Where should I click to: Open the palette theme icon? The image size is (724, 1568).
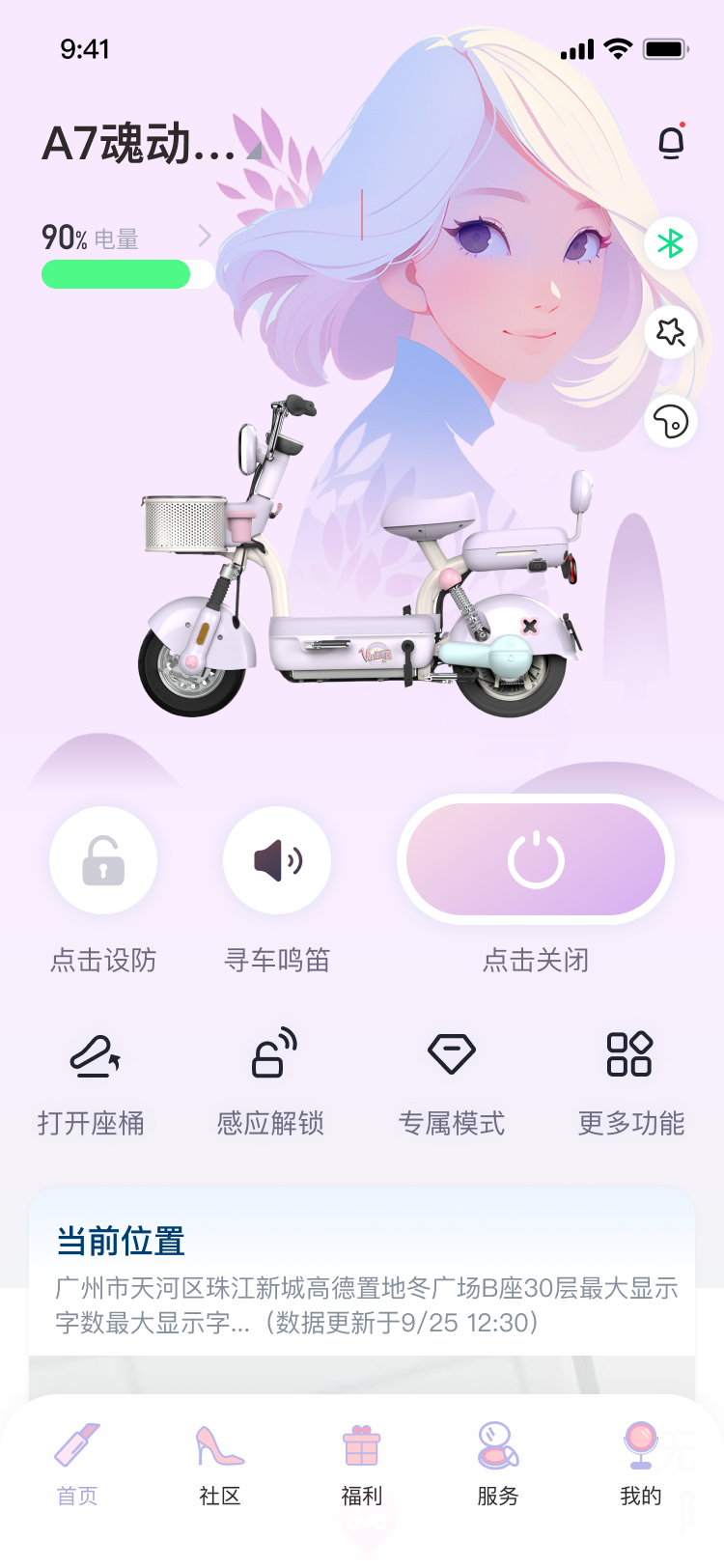(x=671, y=421)
